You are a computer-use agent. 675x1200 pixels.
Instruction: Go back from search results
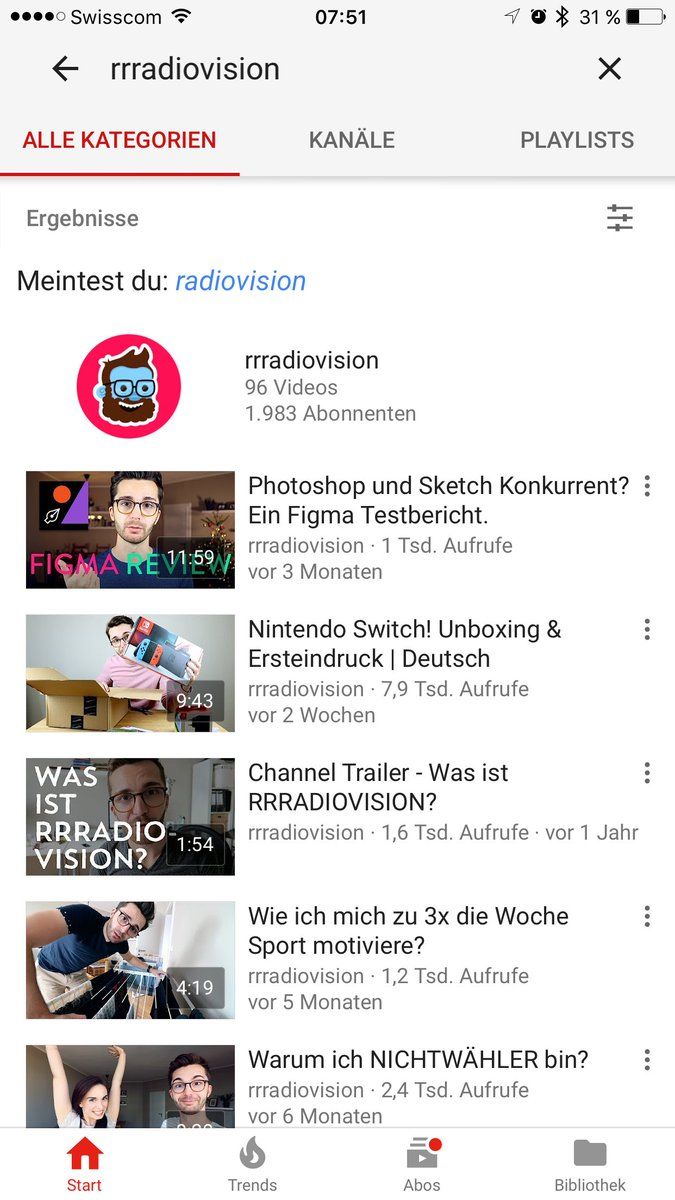65,69
